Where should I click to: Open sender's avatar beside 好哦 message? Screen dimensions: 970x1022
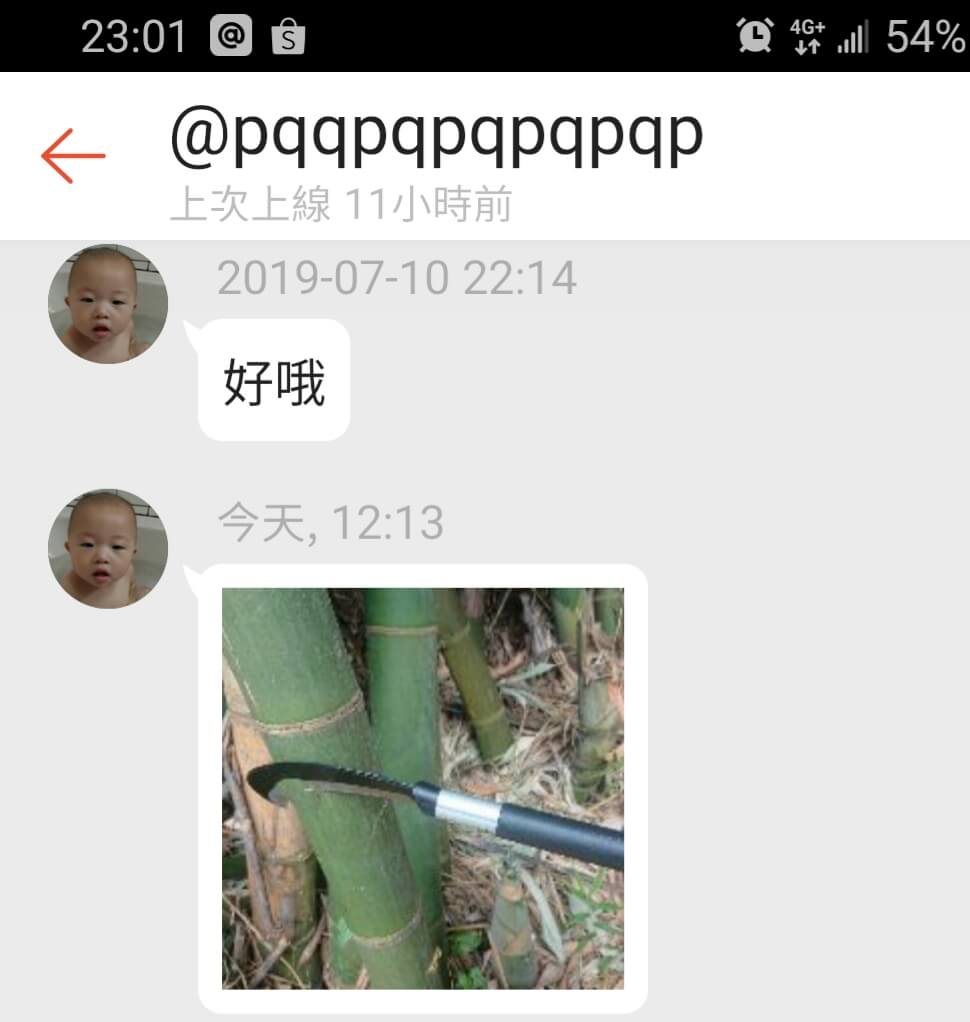pyautogui.click(x=107, y=304)
